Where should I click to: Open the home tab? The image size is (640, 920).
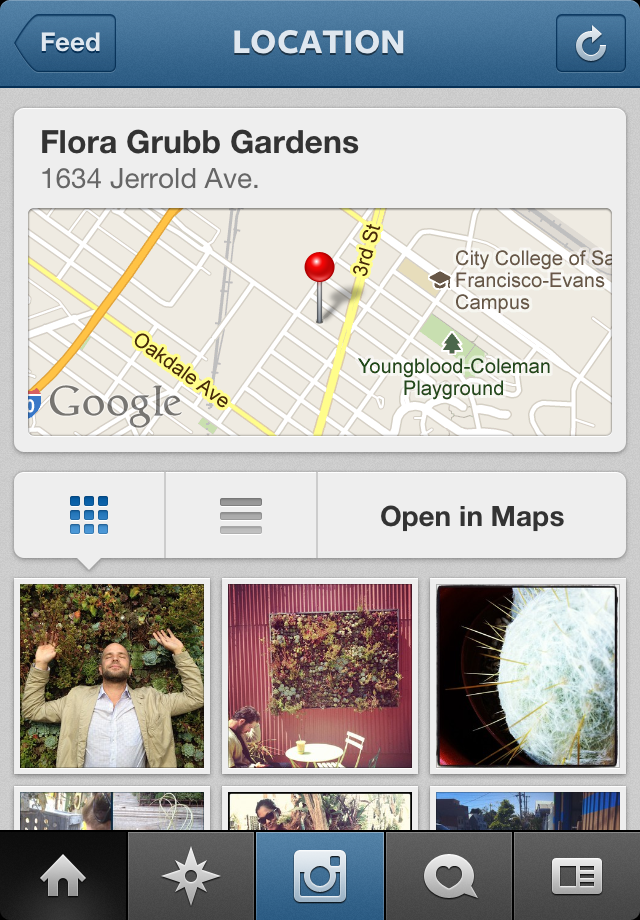coord(63,876)
